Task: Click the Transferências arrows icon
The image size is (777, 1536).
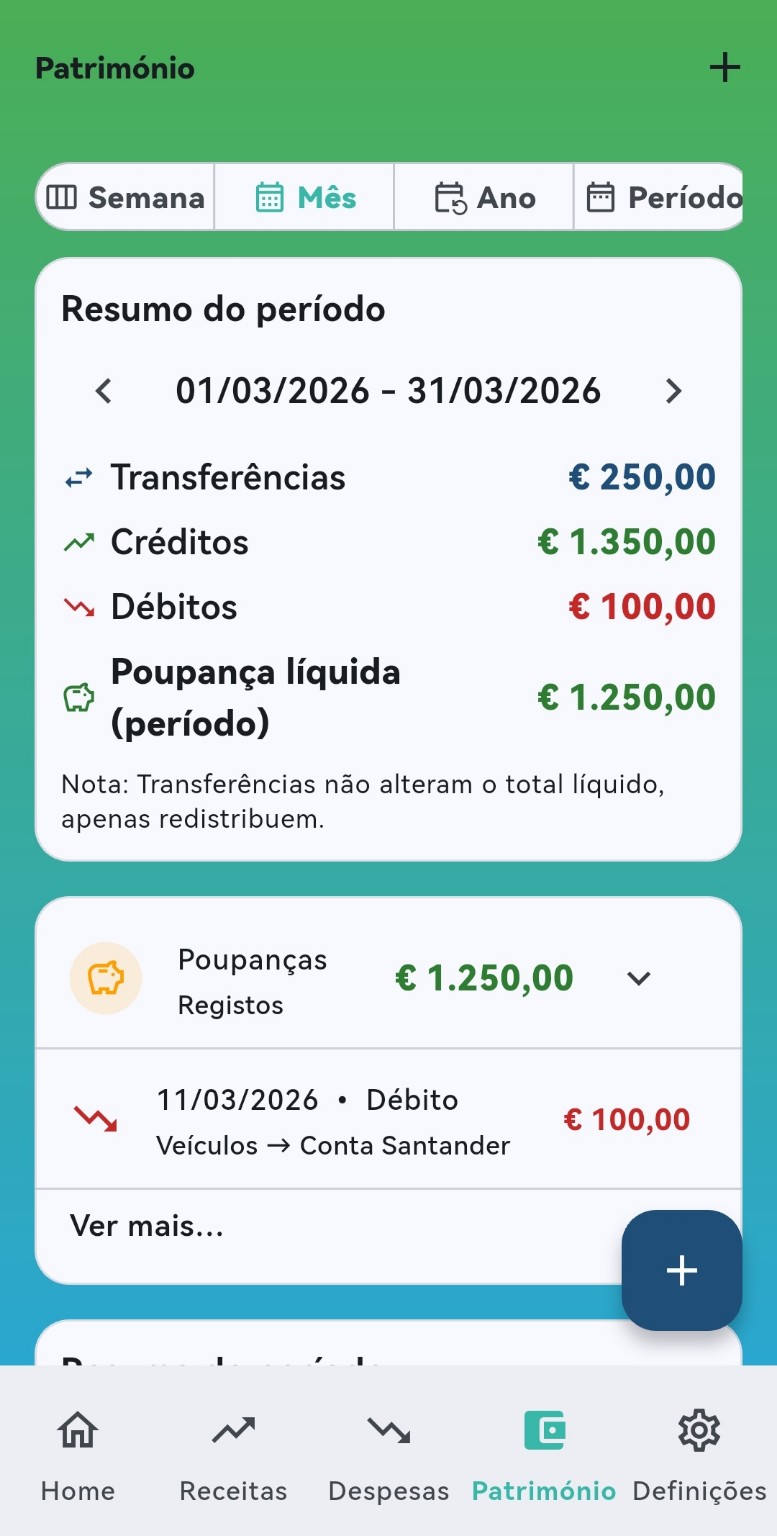Action: click(x=80, y=477)
